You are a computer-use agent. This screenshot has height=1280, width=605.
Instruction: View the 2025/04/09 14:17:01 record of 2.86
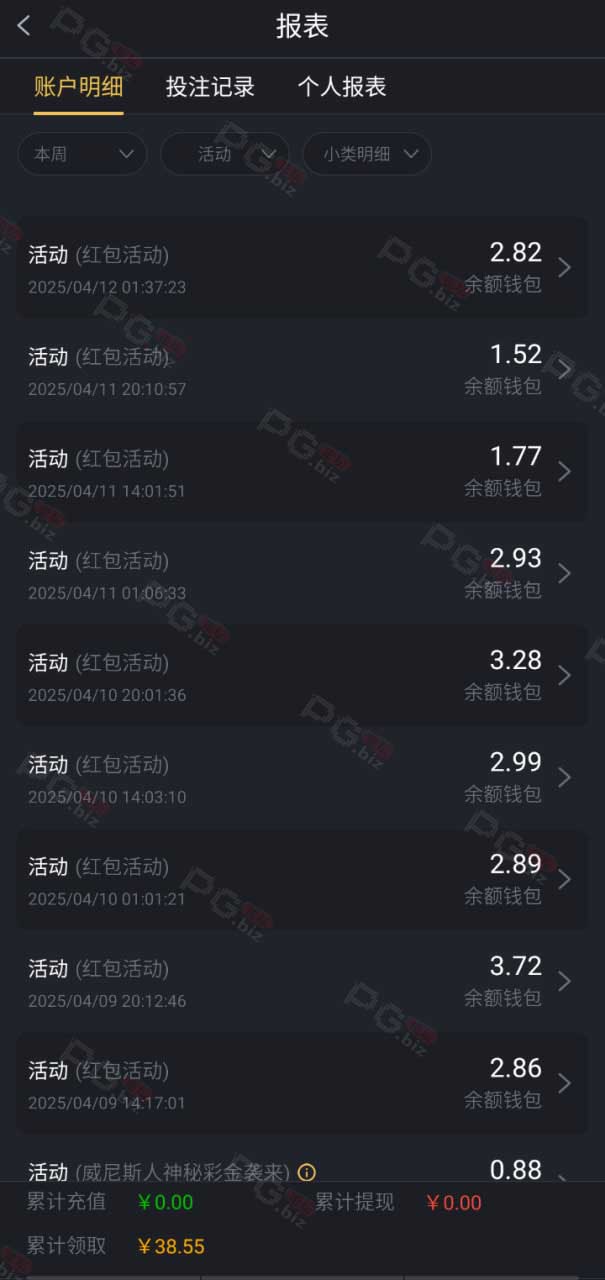[x=302, y=1084]
